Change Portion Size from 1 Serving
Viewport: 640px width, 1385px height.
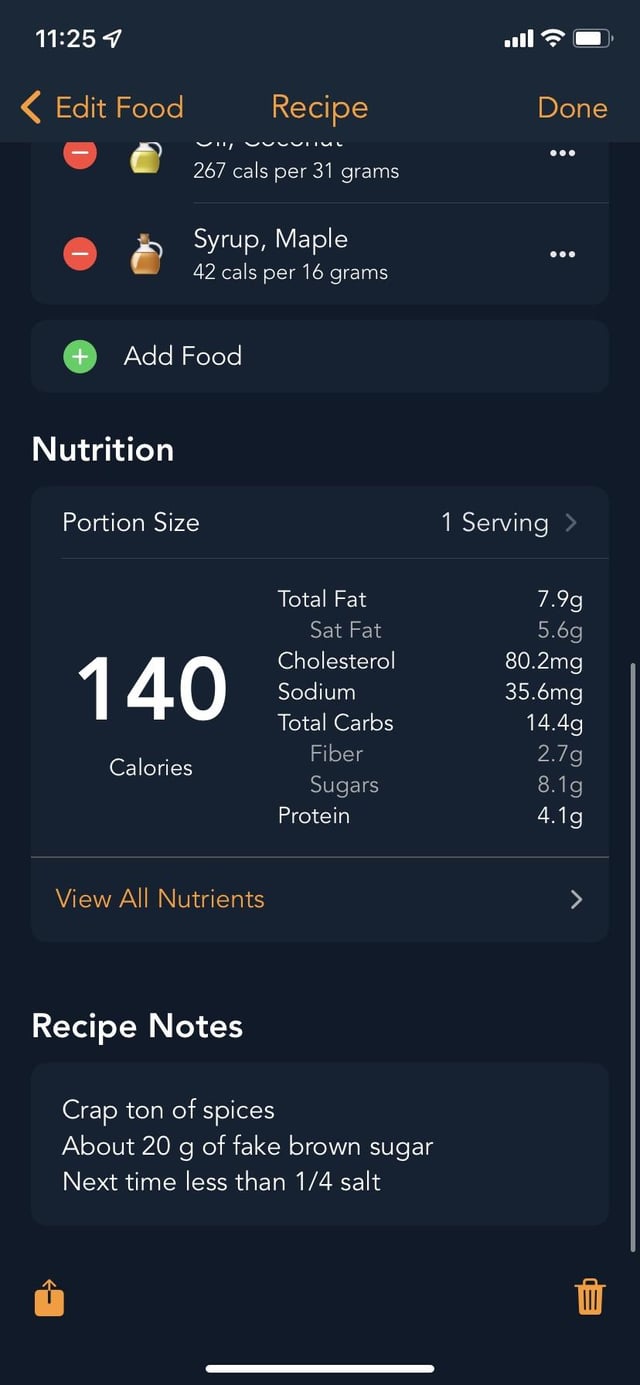click(320, 522)
